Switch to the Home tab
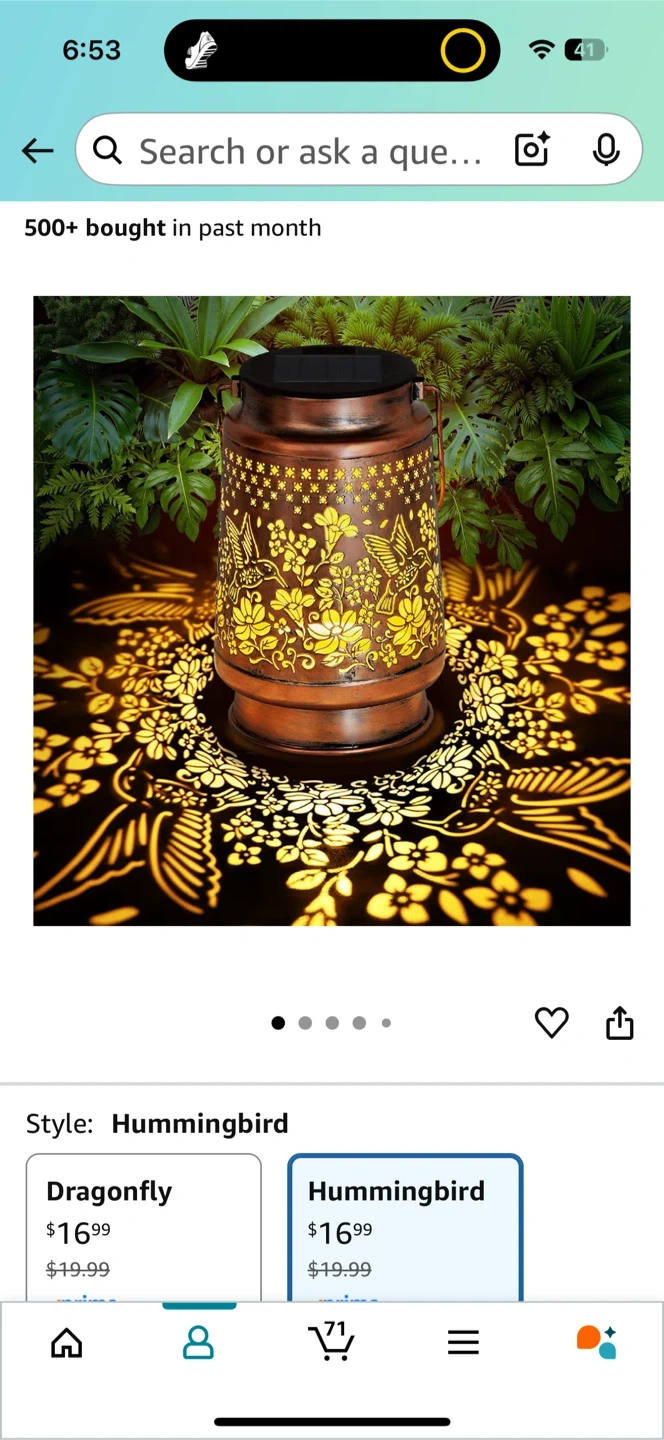Viewport: 664px width, 1440px height. pyautogui.click(x=67, y=1343)
